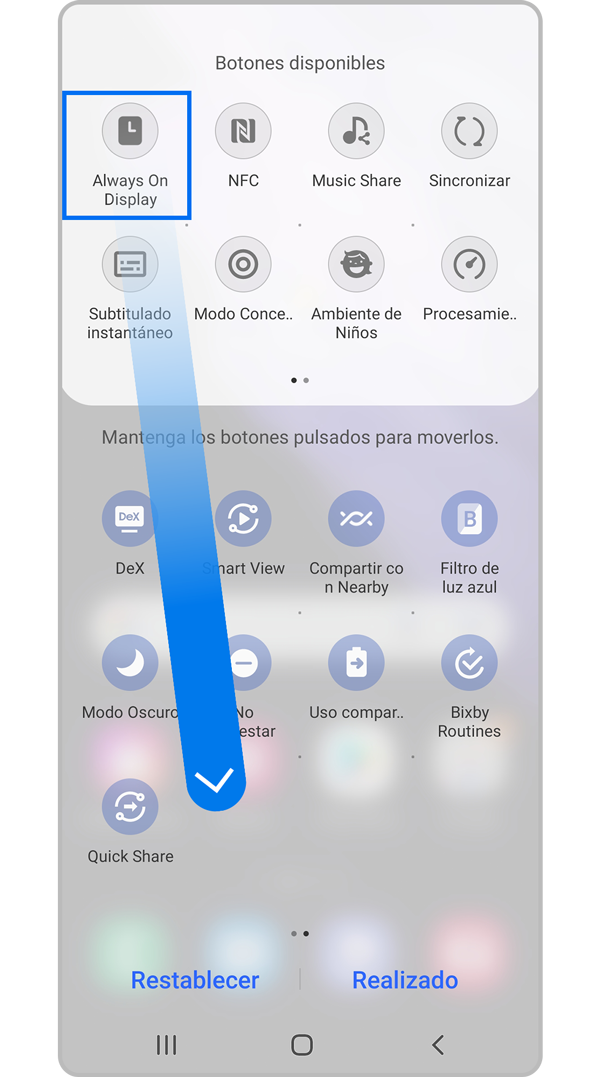600x1077 pixels.
Task: Open recent apps from navigation bar
Action: pos(167,1045)
